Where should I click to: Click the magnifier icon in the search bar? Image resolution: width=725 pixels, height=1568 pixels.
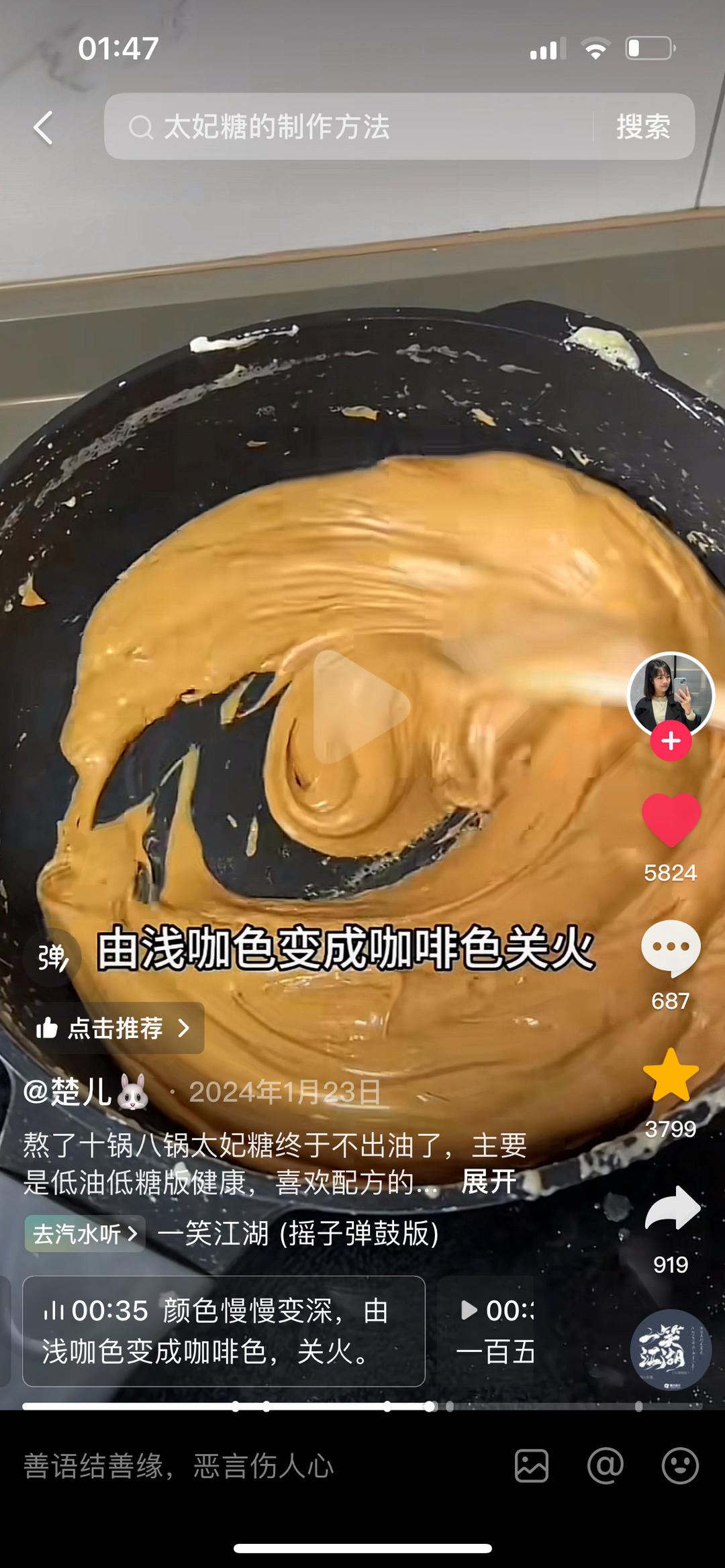pos(141,127)
